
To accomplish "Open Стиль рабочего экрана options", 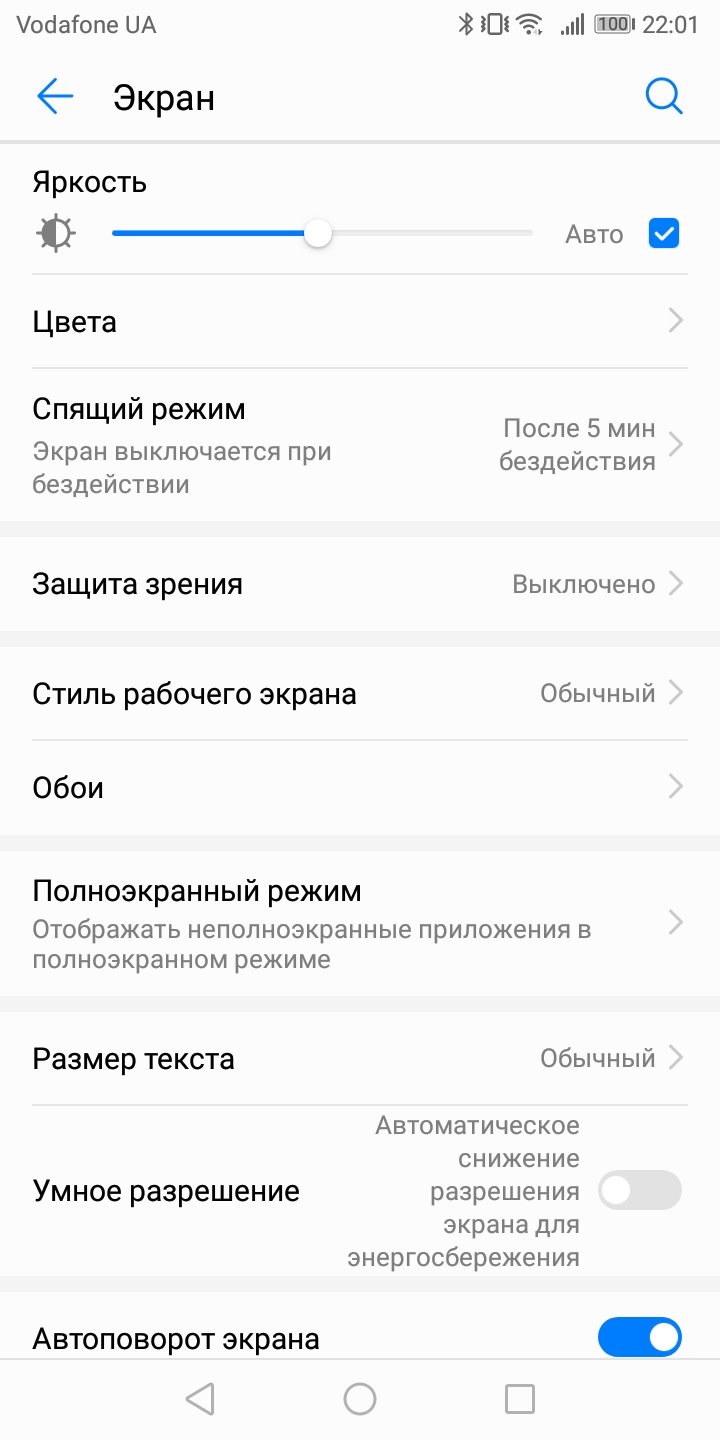I will coord(360,693).
